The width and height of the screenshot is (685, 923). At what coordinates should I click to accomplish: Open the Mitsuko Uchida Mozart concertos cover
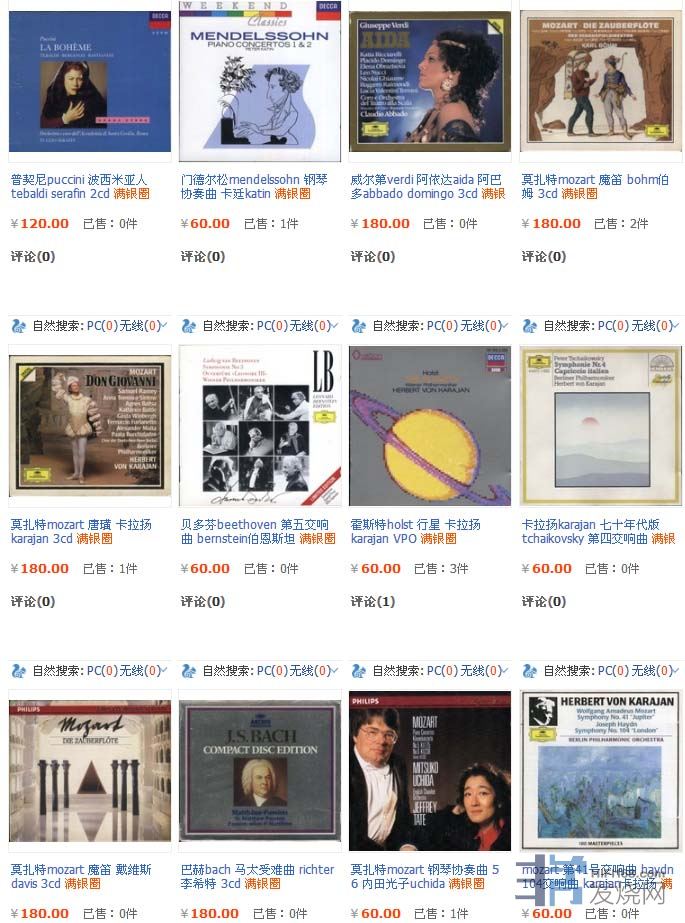click(x=430, y=770)
